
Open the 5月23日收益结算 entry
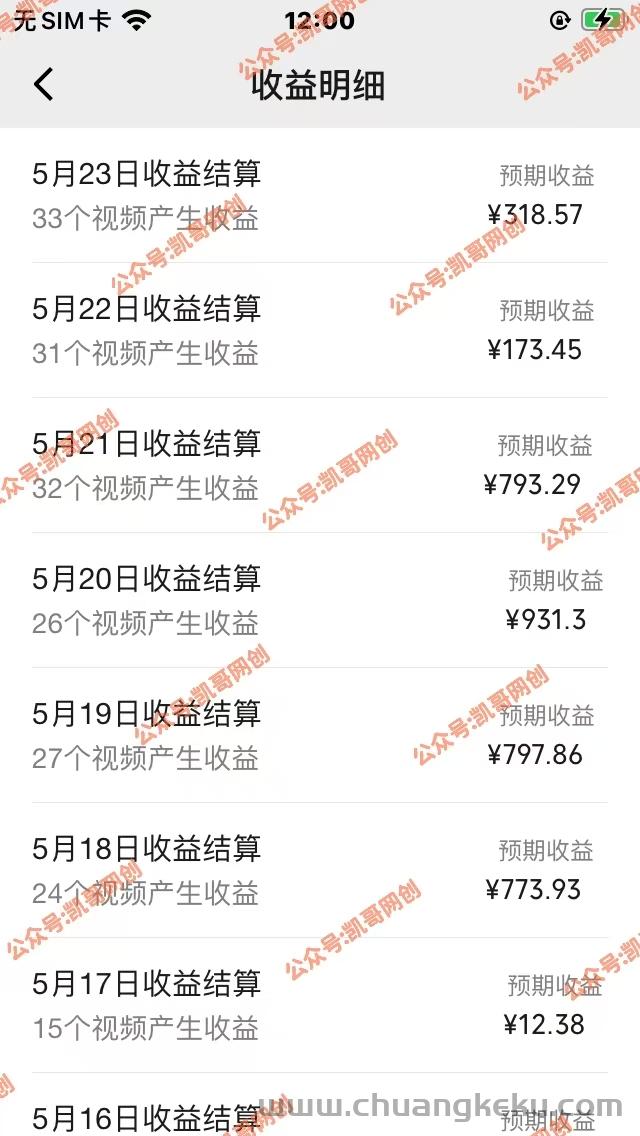pyautogui.click(x=320, y=196)
